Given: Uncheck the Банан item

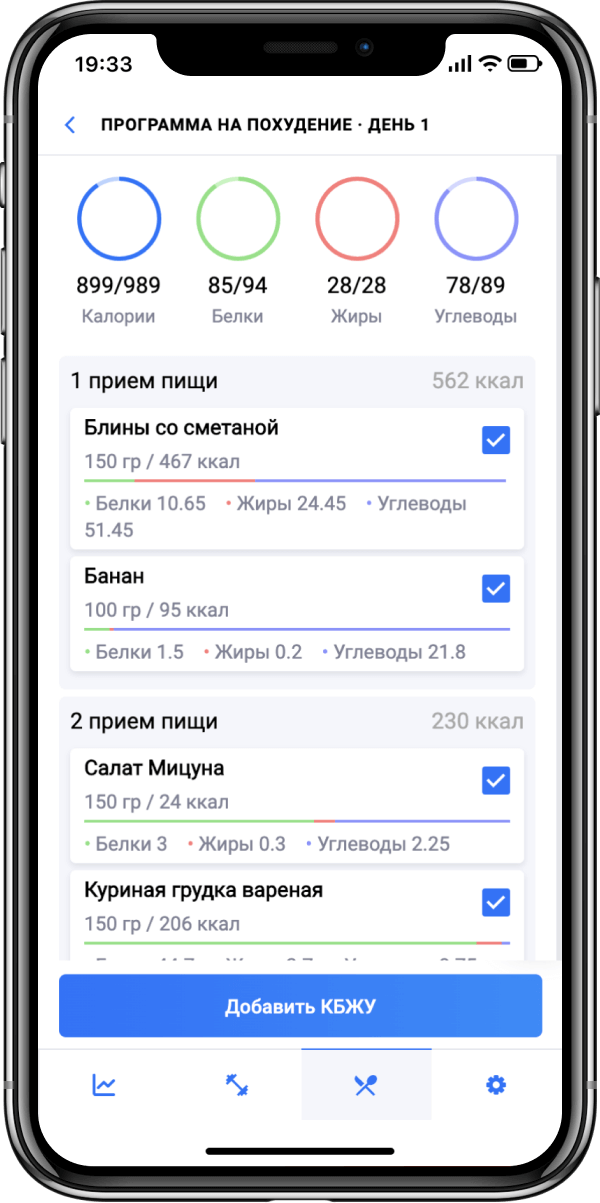Looking at the screenshot, I should (x=496, y=588).
